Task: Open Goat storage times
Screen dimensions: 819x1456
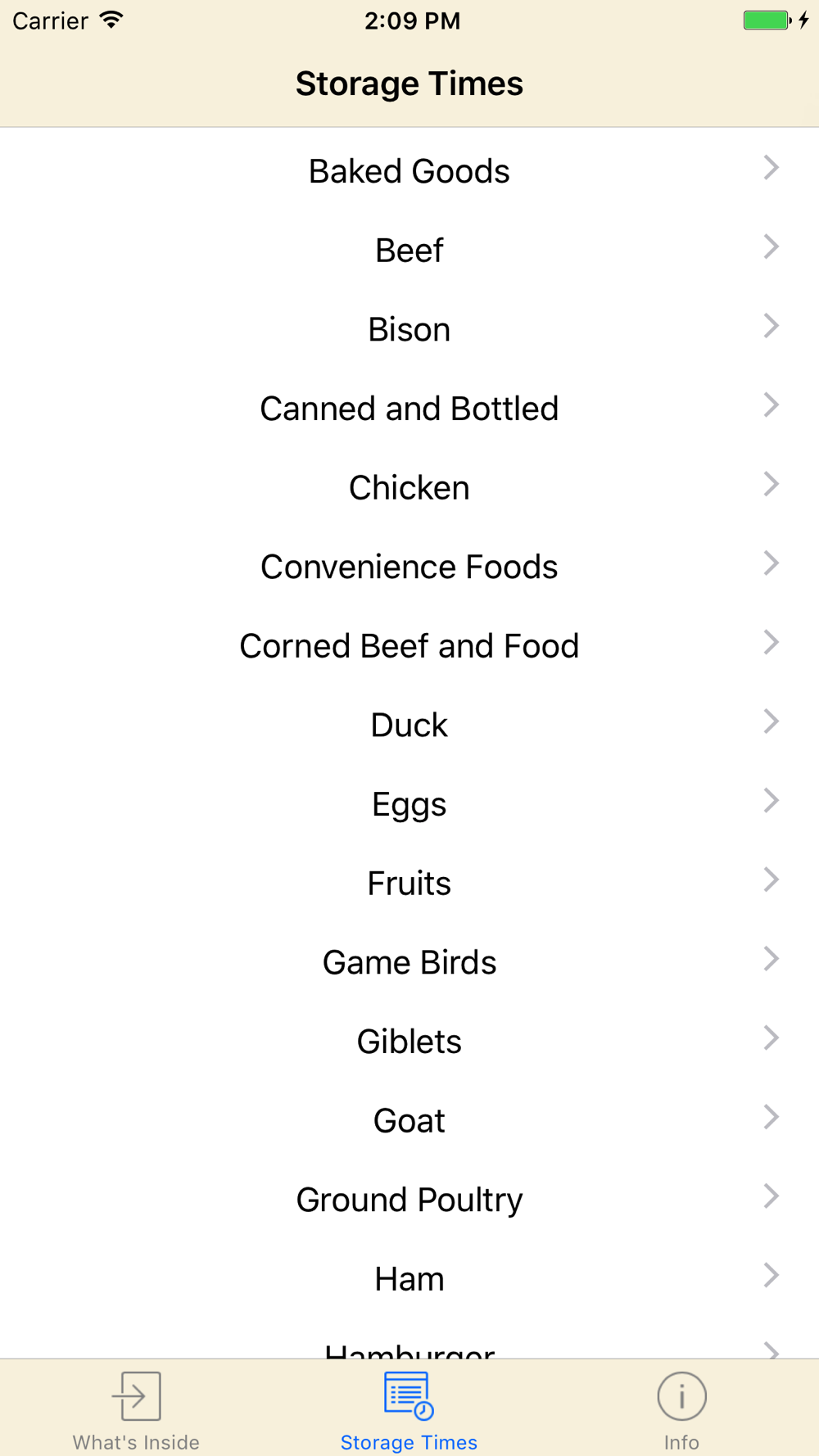Action: click(x=409, y=1121)
